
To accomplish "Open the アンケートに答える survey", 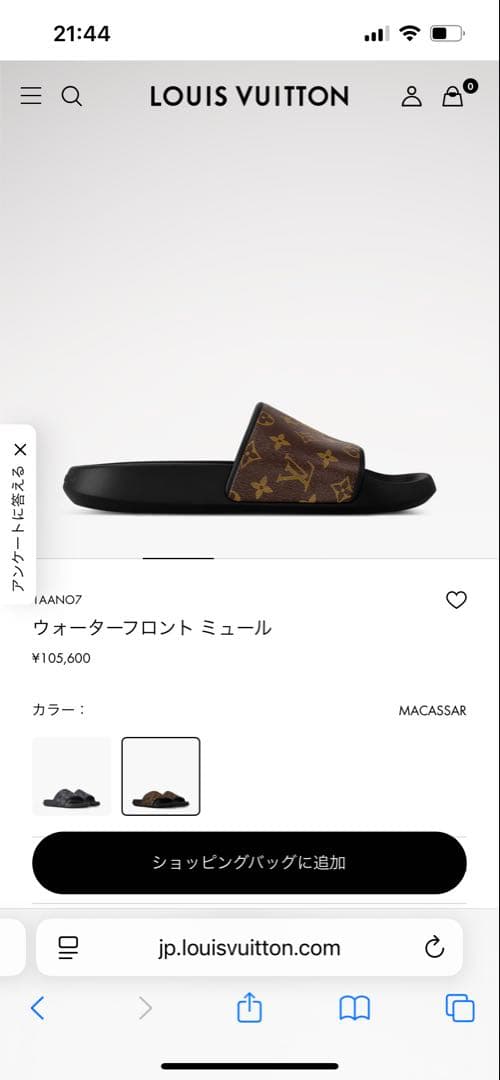I will [x=19, y=529].
